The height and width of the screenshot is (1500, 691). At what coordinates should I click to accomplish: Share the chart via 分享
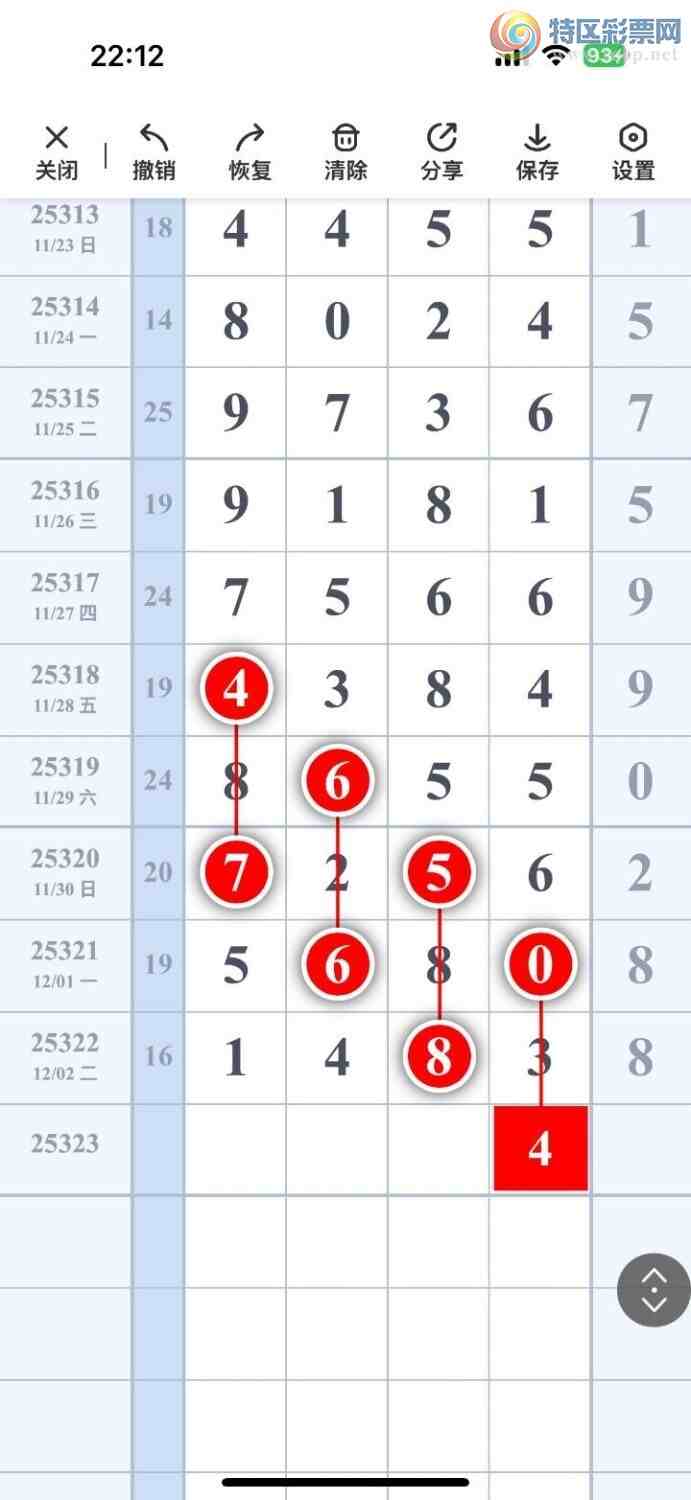[x=441, y=152]
